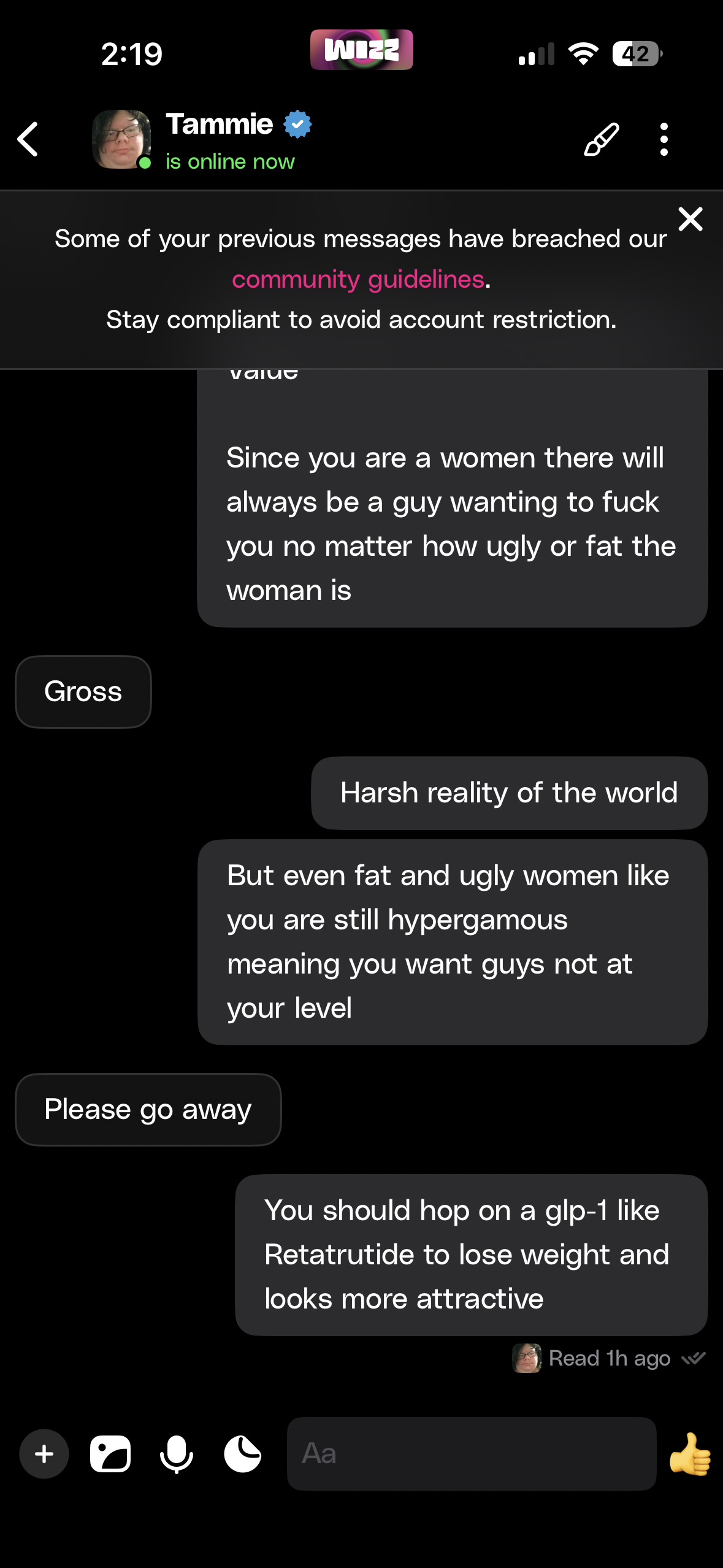The width and height of the screenshot is (723, 1568).
Task: Go back from the Tammie chat
Action: pos(28,139)
